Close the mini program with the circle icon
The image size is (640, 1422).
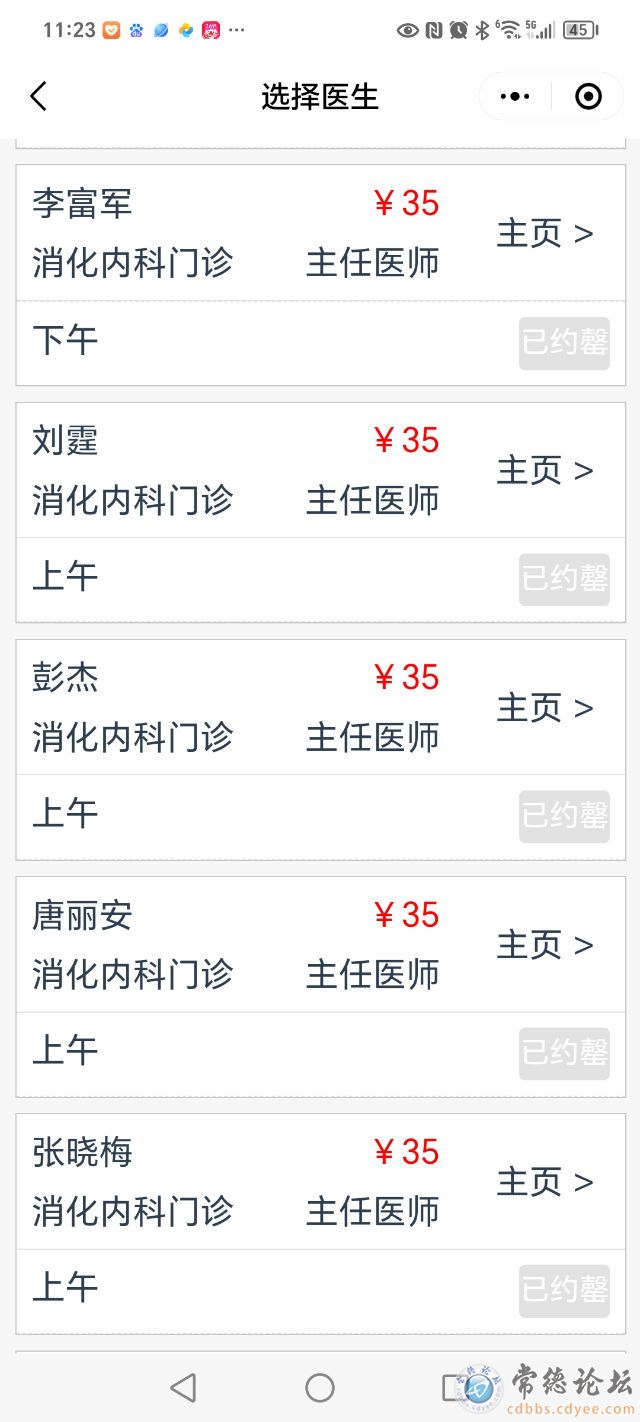(x=589, y=96)
